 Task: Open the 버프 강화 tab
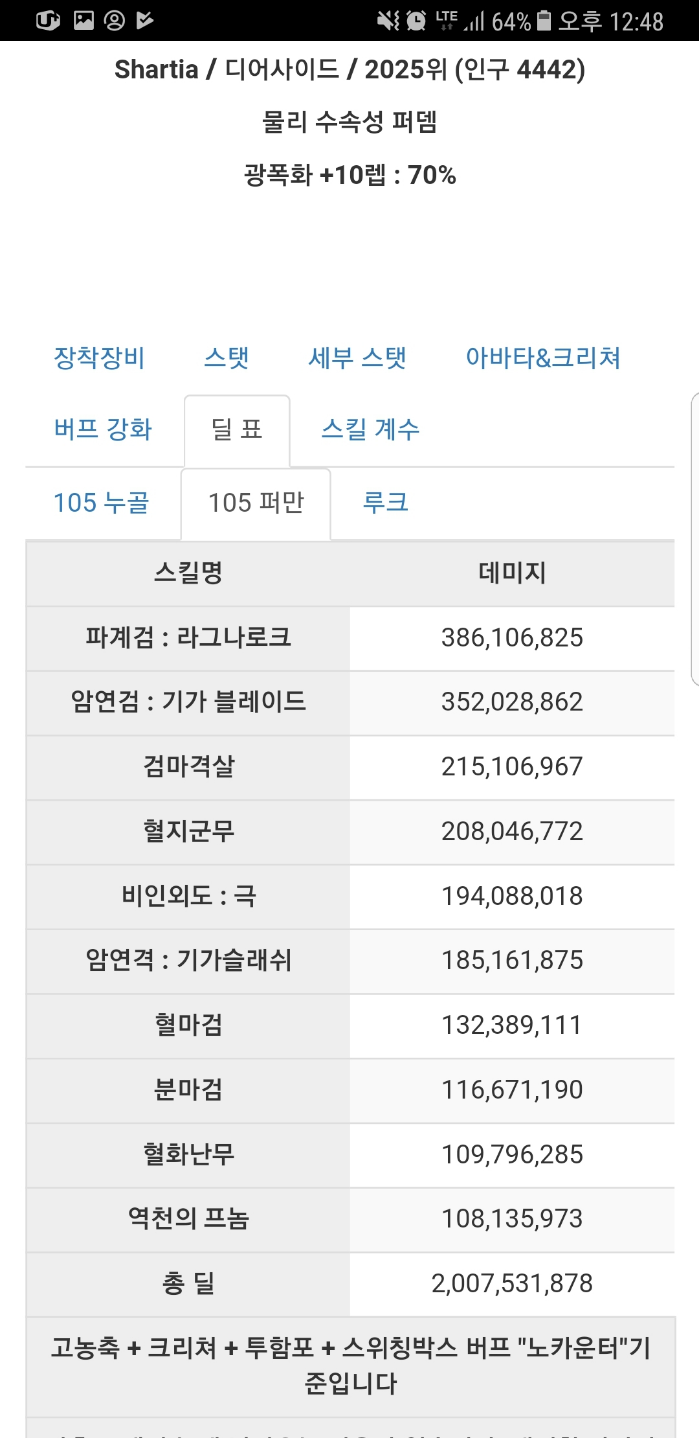(x=103, y=430)
